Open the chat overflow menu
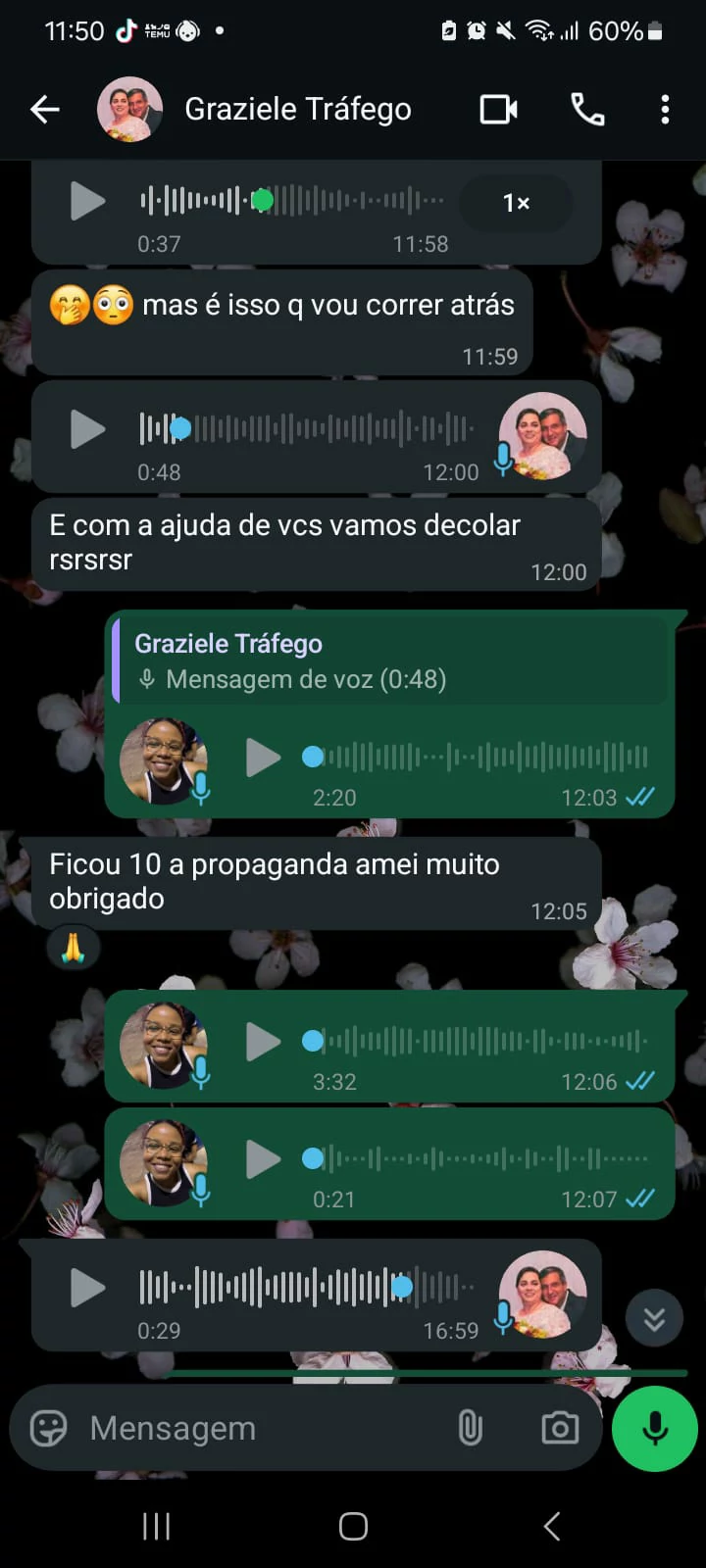The image size is (706, 1568). point(665,110)
